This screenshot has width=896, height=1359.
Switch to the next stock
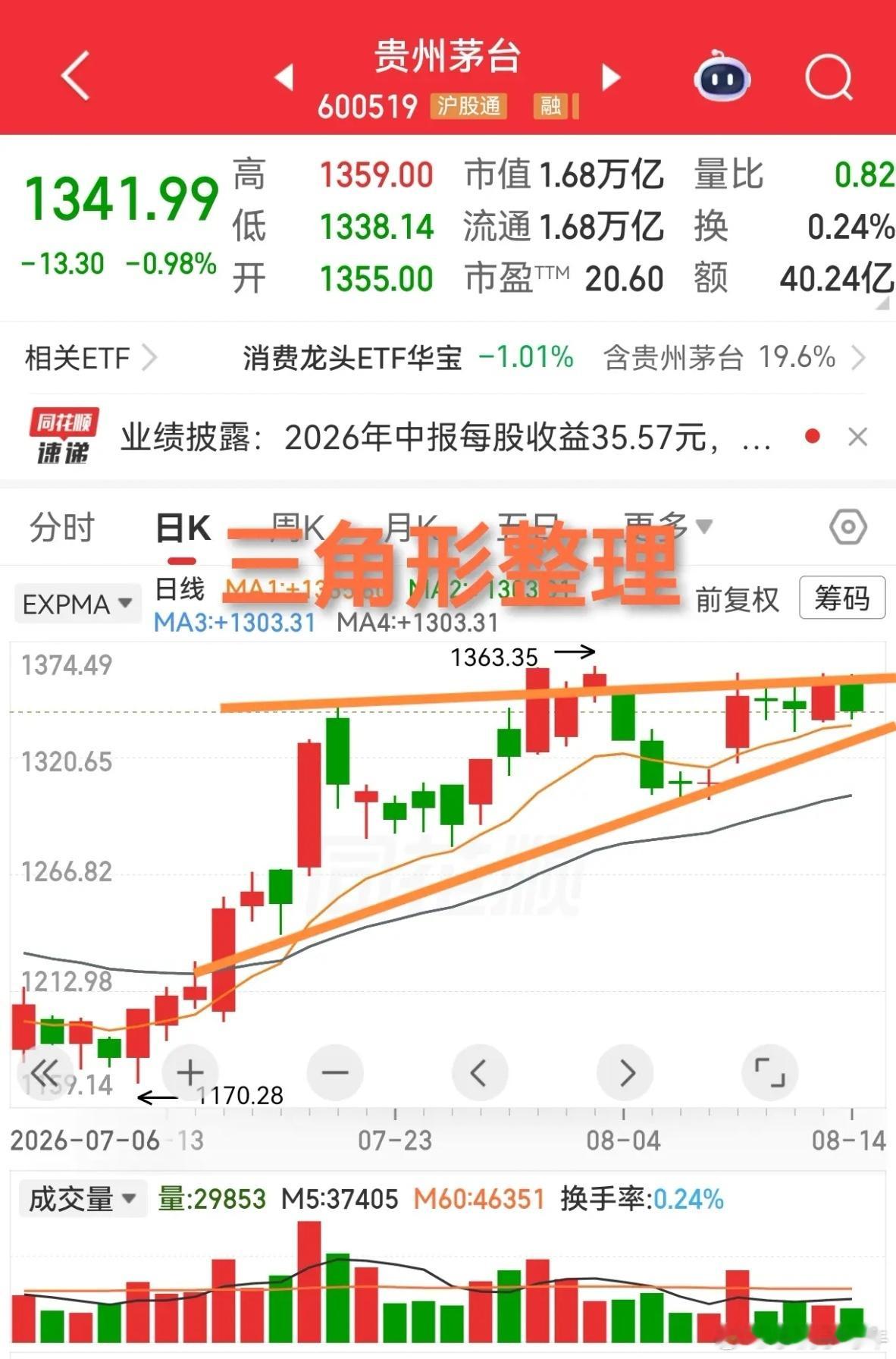point(611,77)
